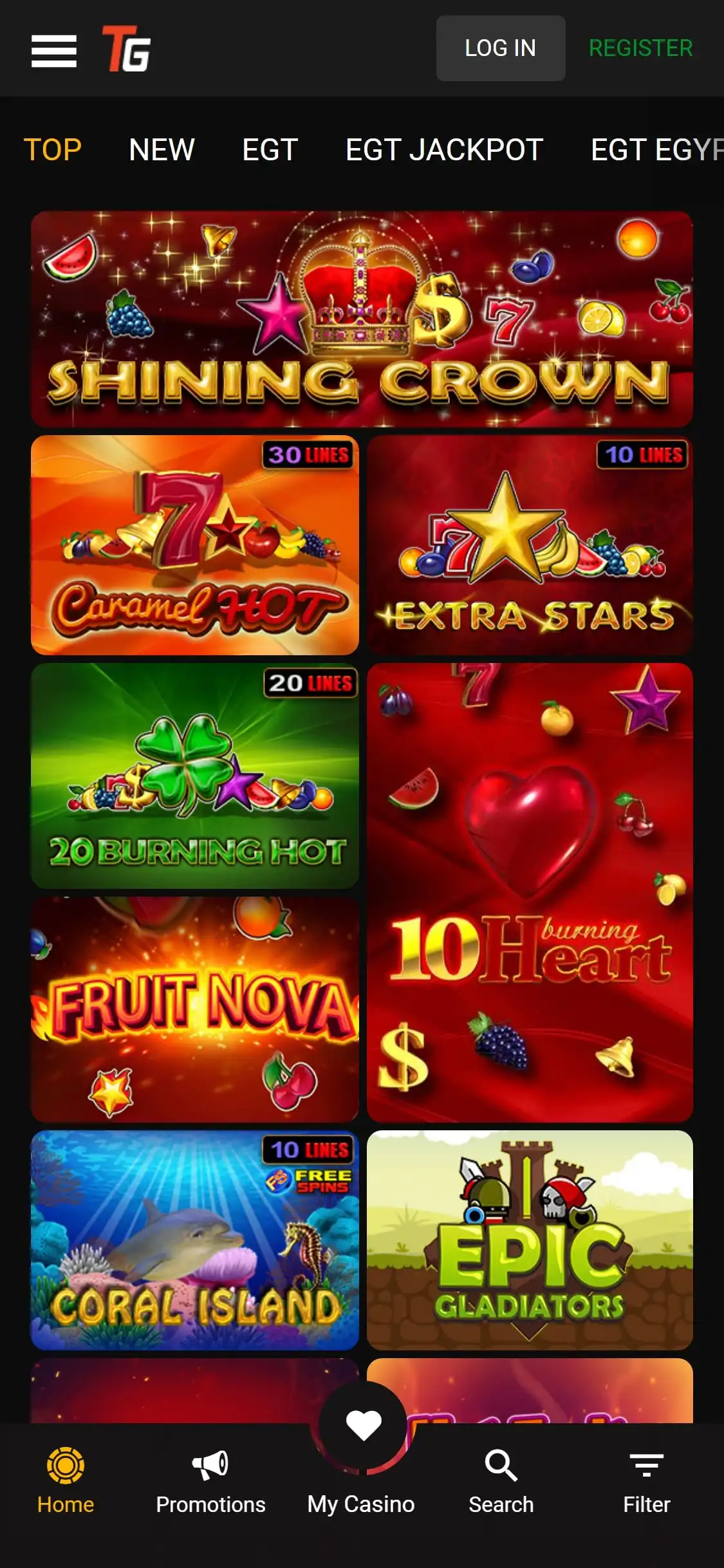Go to the Home tab
This screenshot has height=1568, width=724.
[x=66, y=1480]
